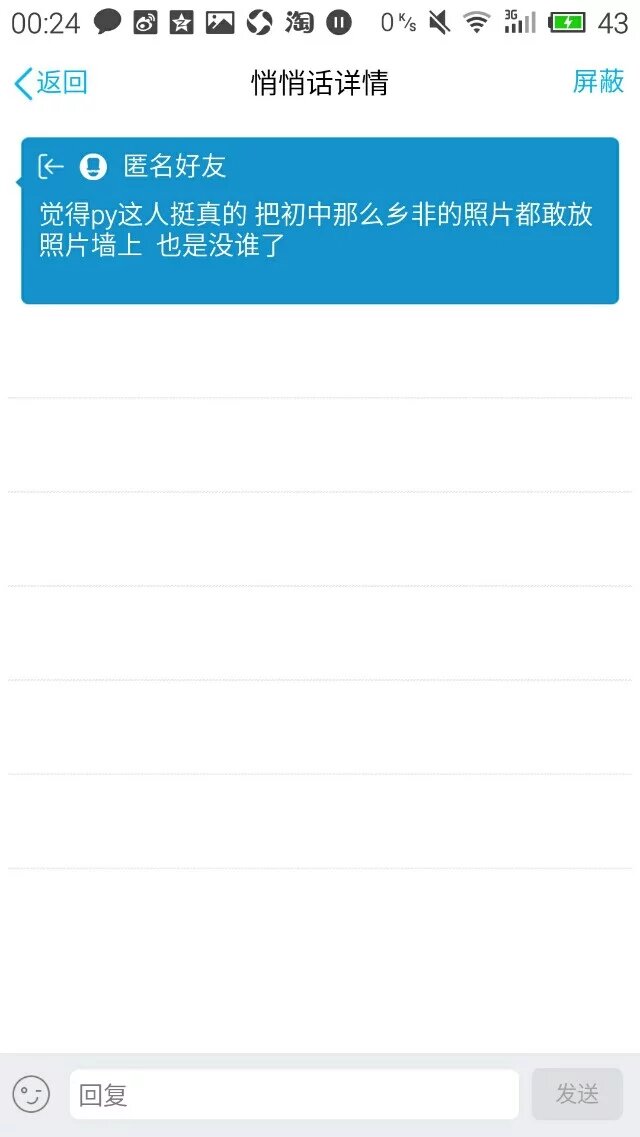Focus the 回复 reply text field
The height and width of the screenshot is (1137, 640).
click(293, 1094)
